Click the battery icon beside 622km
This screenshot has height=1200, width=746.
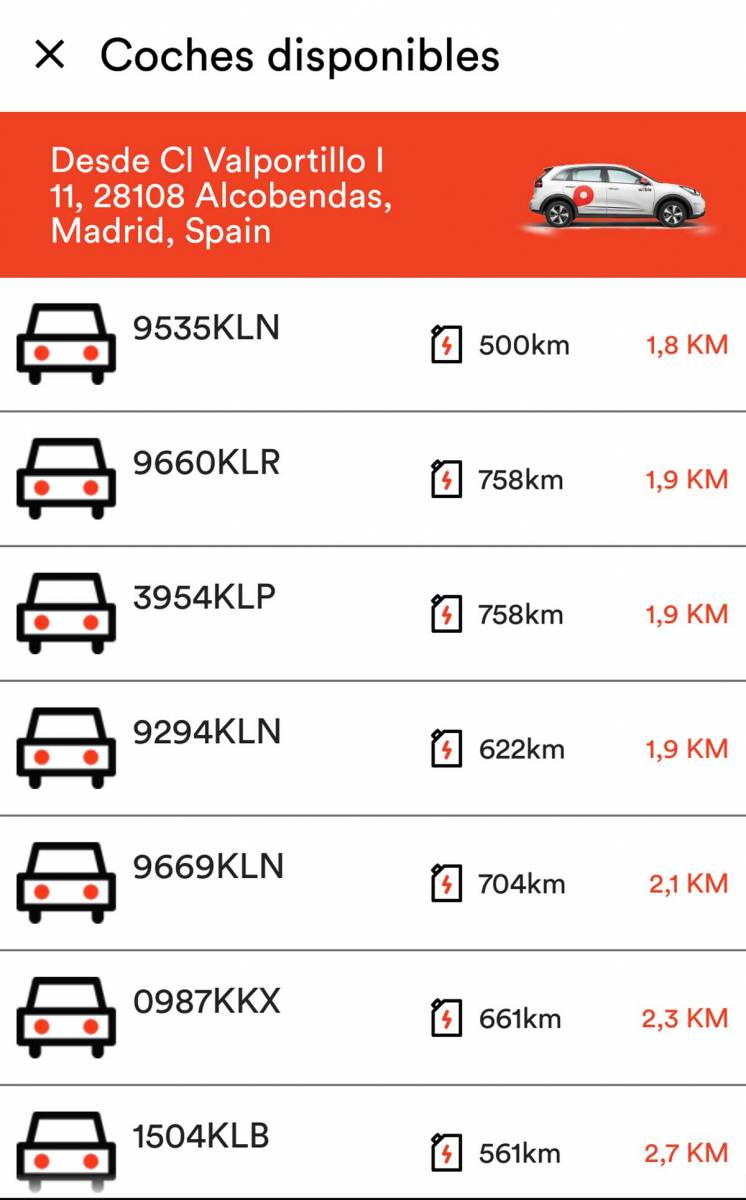tap(447, 748)
